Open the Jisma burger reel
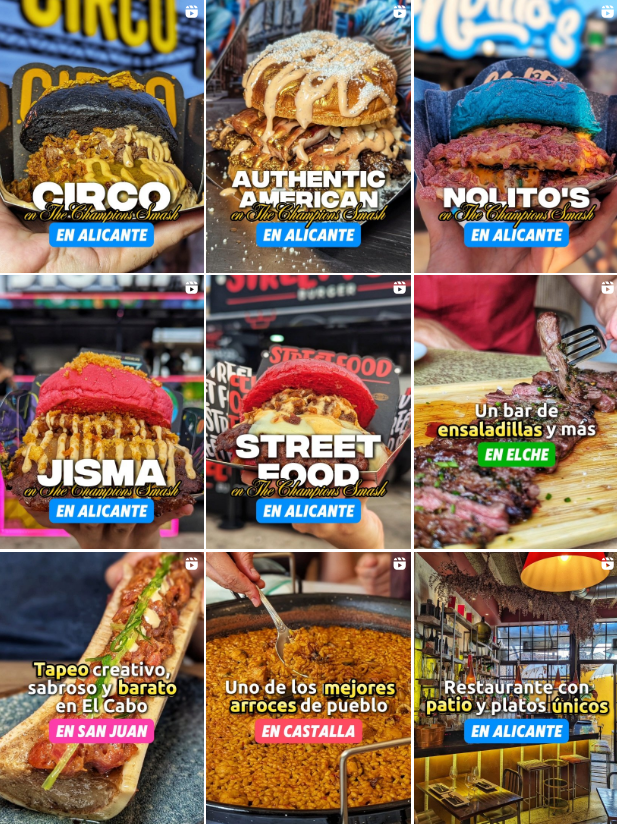This screenshot has width=617, height=824. [x=101, y=411]
